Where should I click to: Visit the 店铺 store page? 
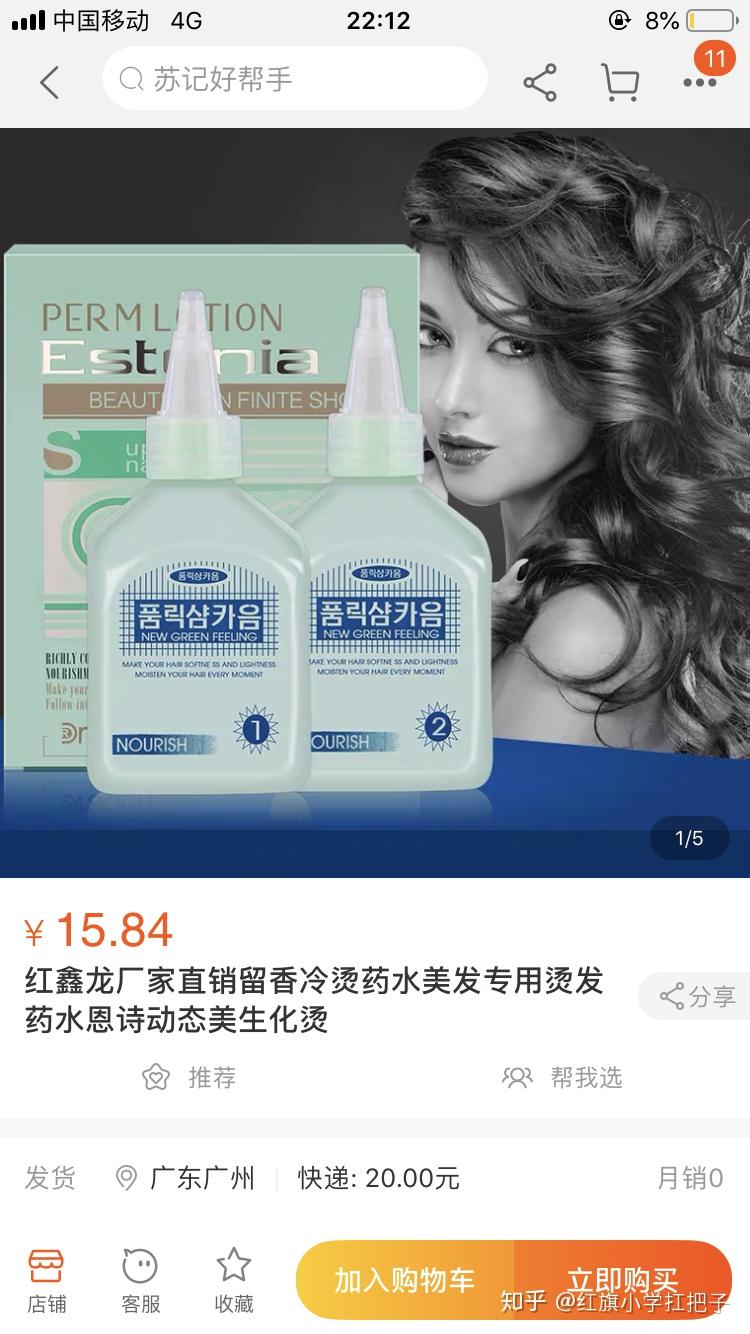point(46,1280)
